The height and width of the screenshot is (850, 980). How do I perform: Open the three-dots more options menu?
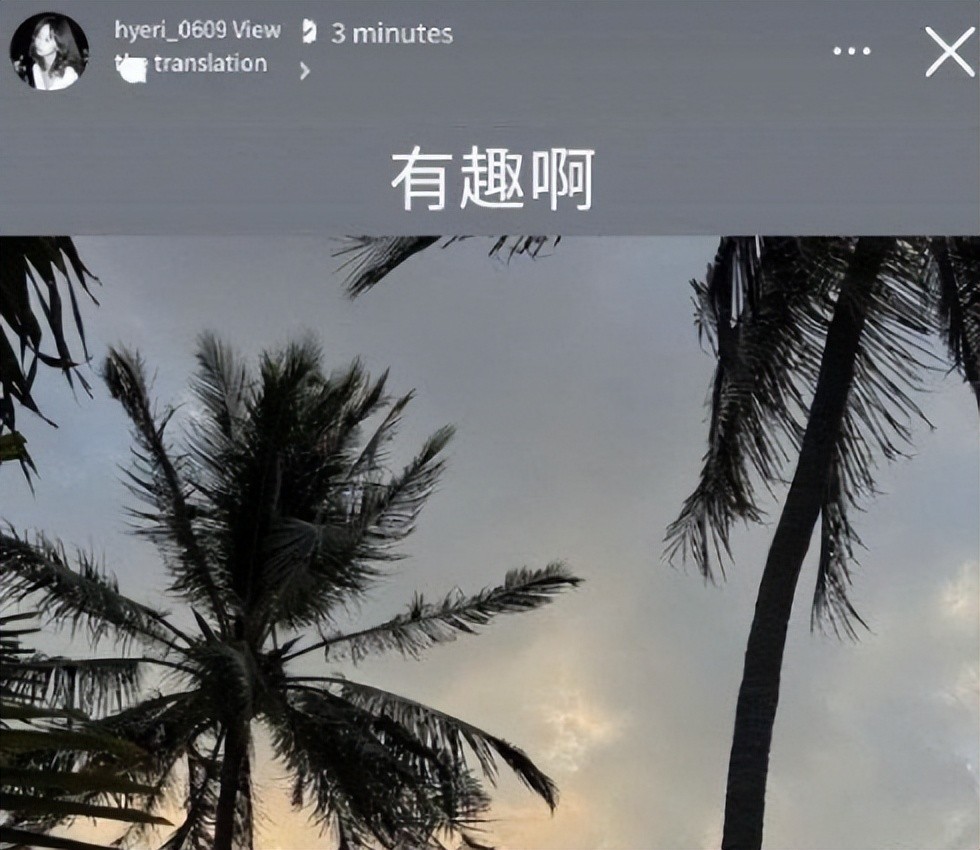(851, 52)
